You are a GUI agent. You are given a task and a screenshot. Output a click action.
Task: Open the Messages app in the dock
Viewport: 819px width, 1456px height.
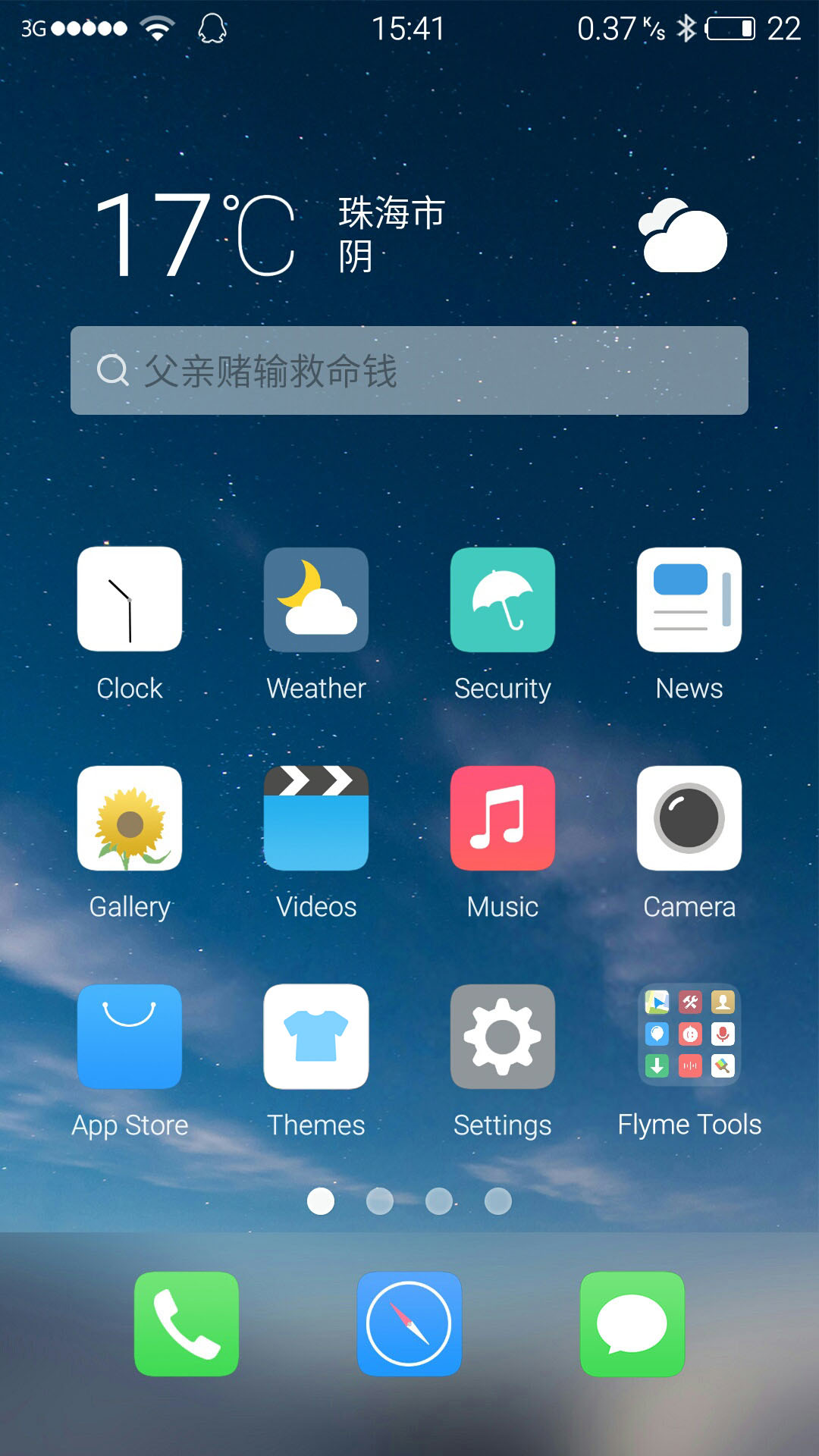point(632,1324)
